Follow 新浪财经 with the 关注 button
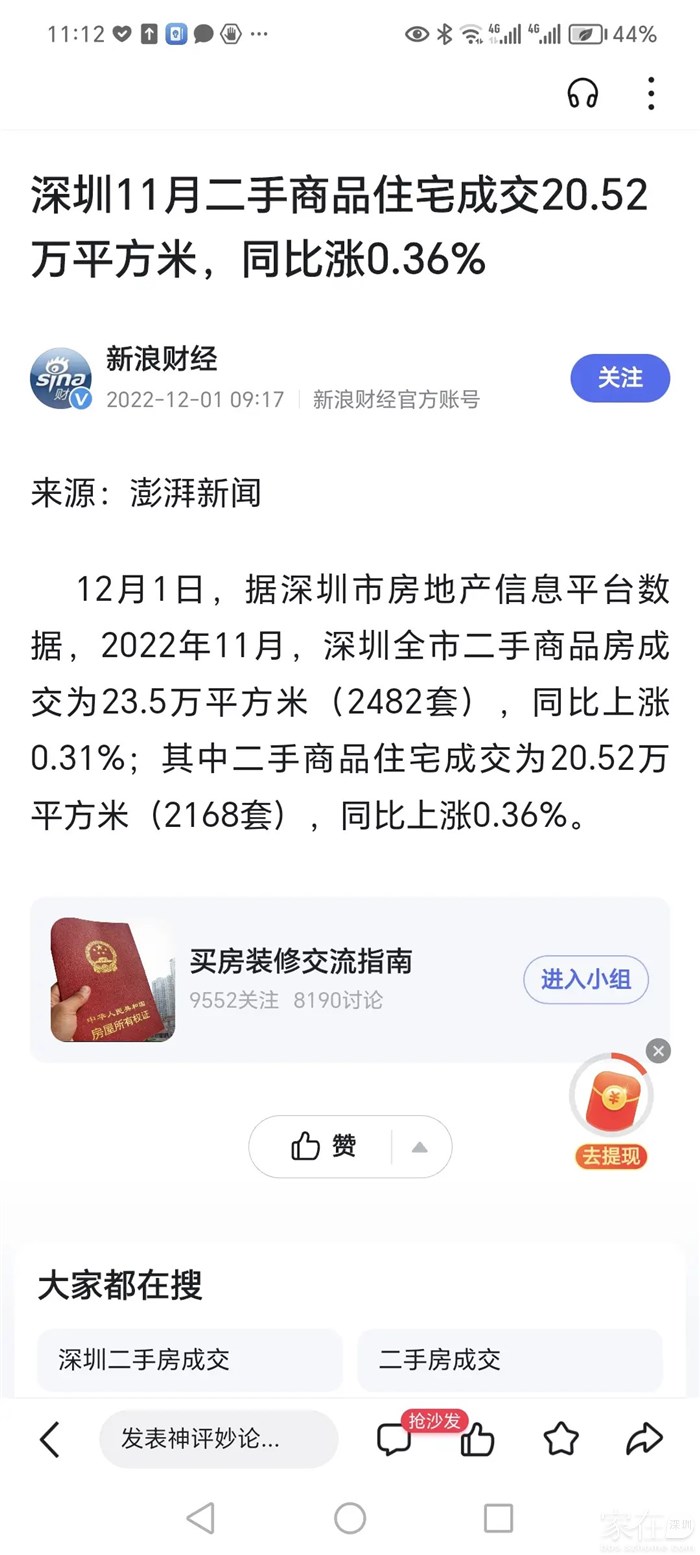This screenshot has width=700, height=1555. pyautogui.click(x=620, y=378)
